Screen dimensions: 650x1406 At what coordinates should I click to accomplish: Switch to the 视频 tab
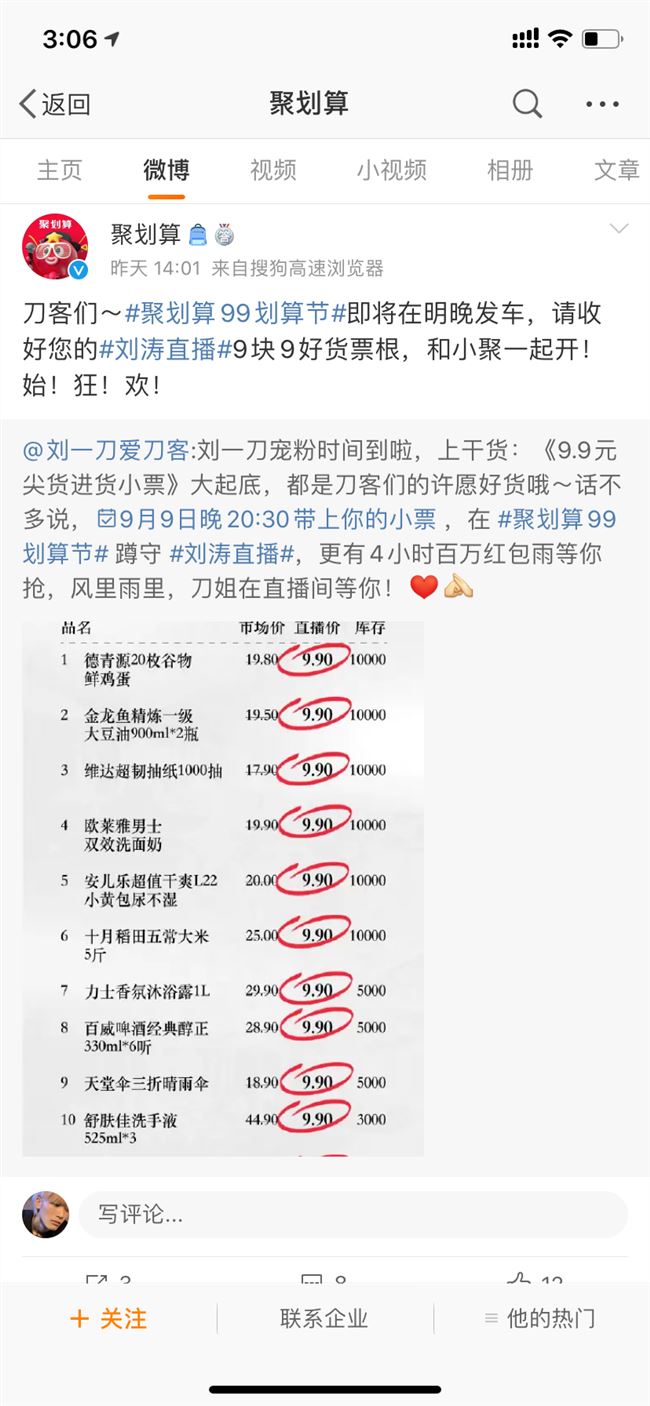click(x=273, y=170)
